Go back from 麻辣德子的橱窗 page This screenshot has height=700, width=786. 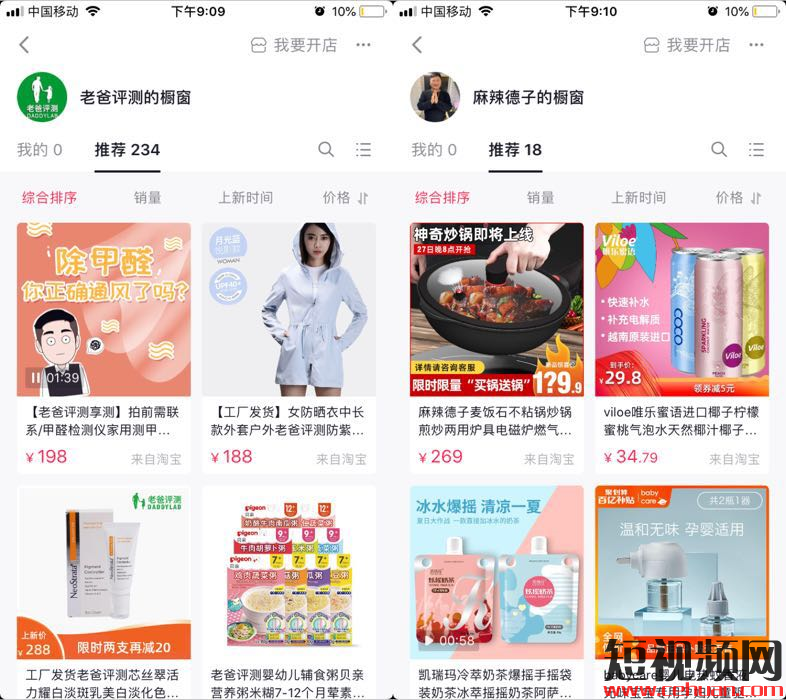click(x=418, y=45)
